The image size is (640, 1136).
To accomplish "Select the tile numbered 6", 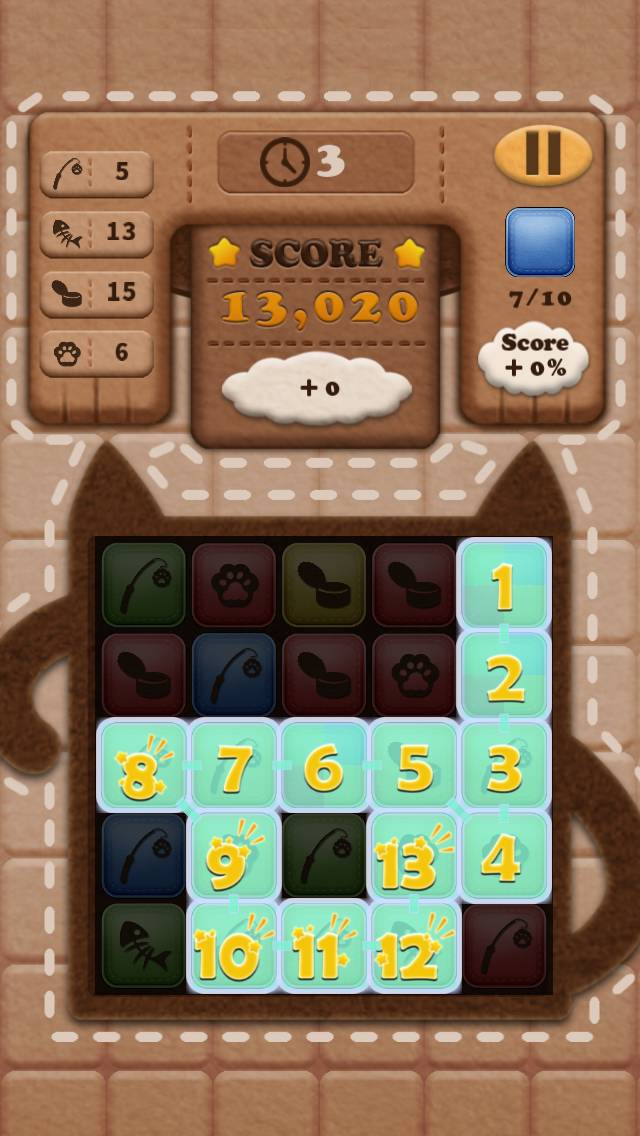I will click(324, 767).
